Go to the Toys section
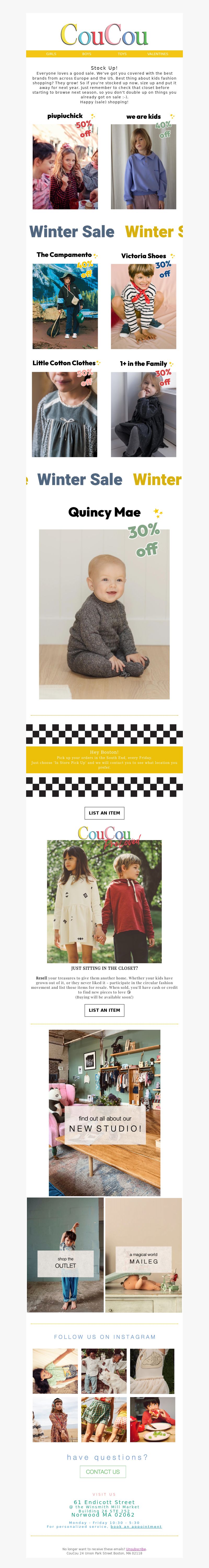Screen dimensions: 209x1568 pyautogui.click(x=122, y=53)
